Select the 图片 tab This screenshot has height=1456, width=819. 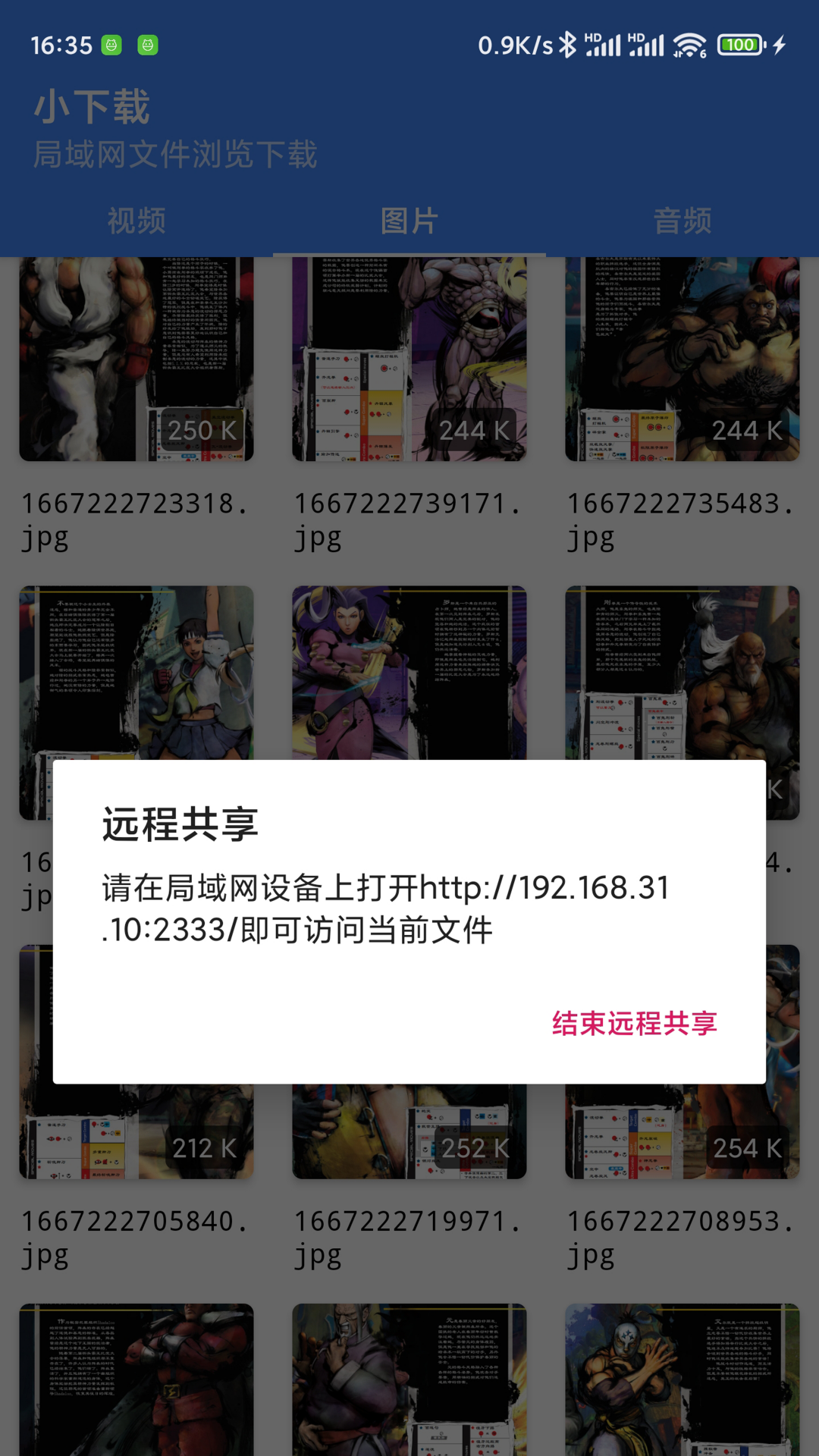tap(409, 221)
